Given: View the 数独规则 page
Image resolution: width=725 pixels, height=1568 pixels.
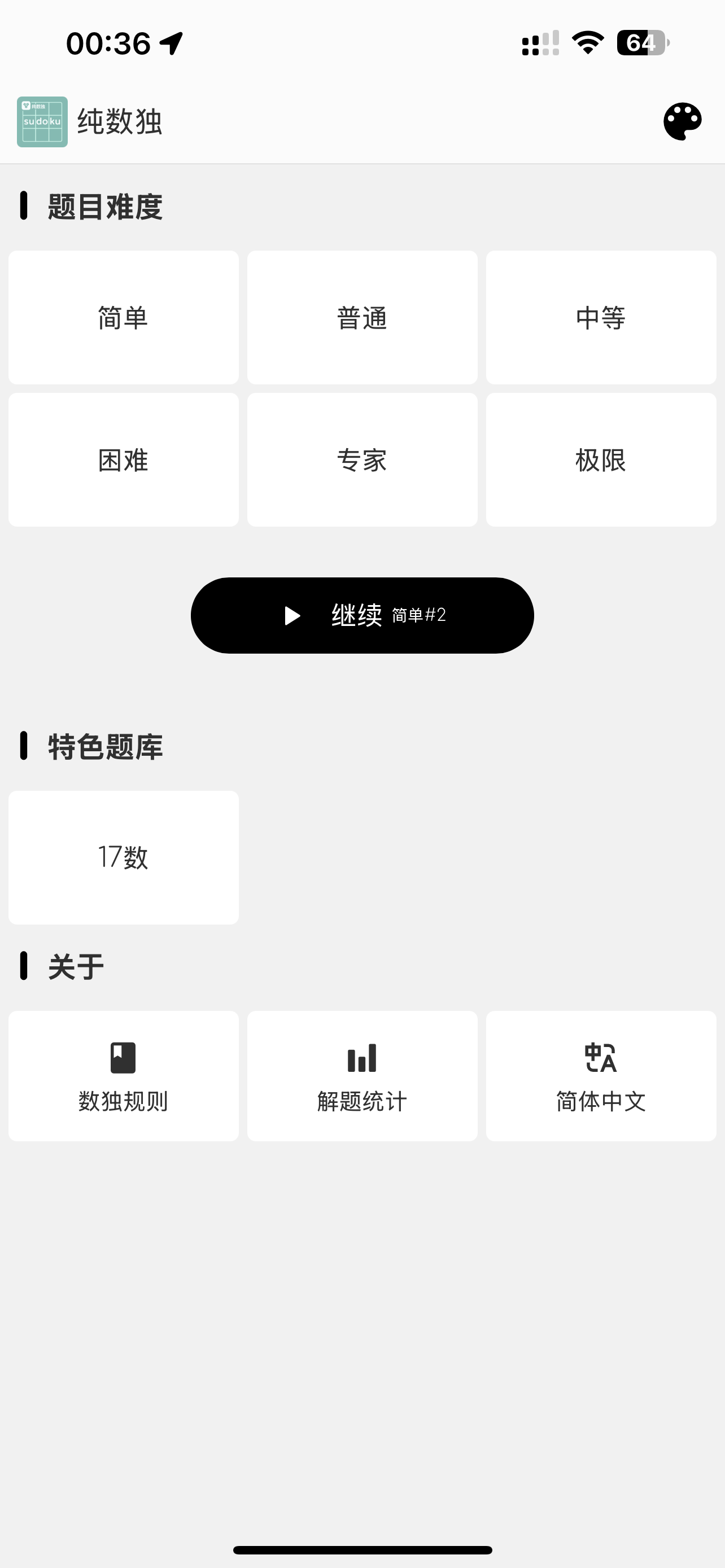Looking at the screenshot, I should 124,1076.
